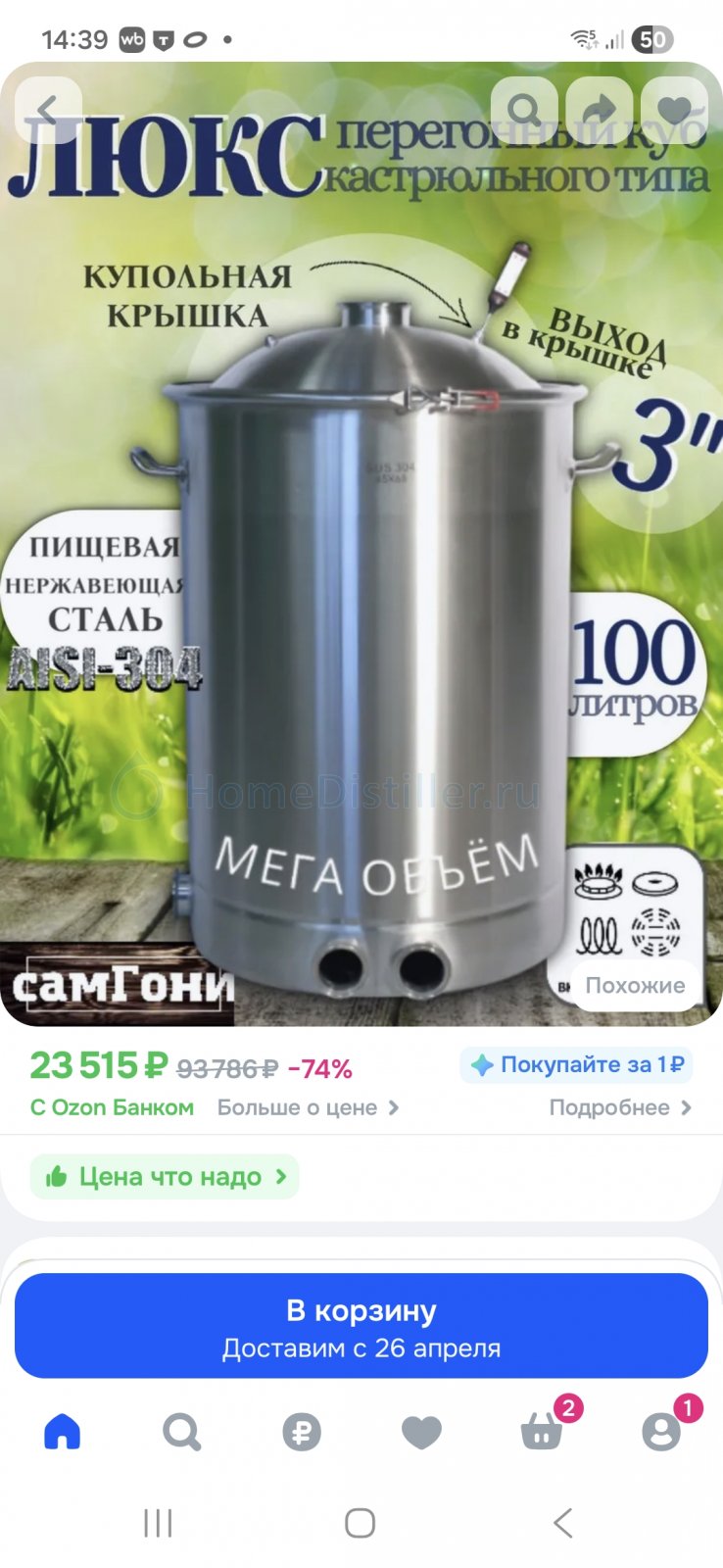
Task: Switch to the favorites heart tab
Action: click(421, 1433)
